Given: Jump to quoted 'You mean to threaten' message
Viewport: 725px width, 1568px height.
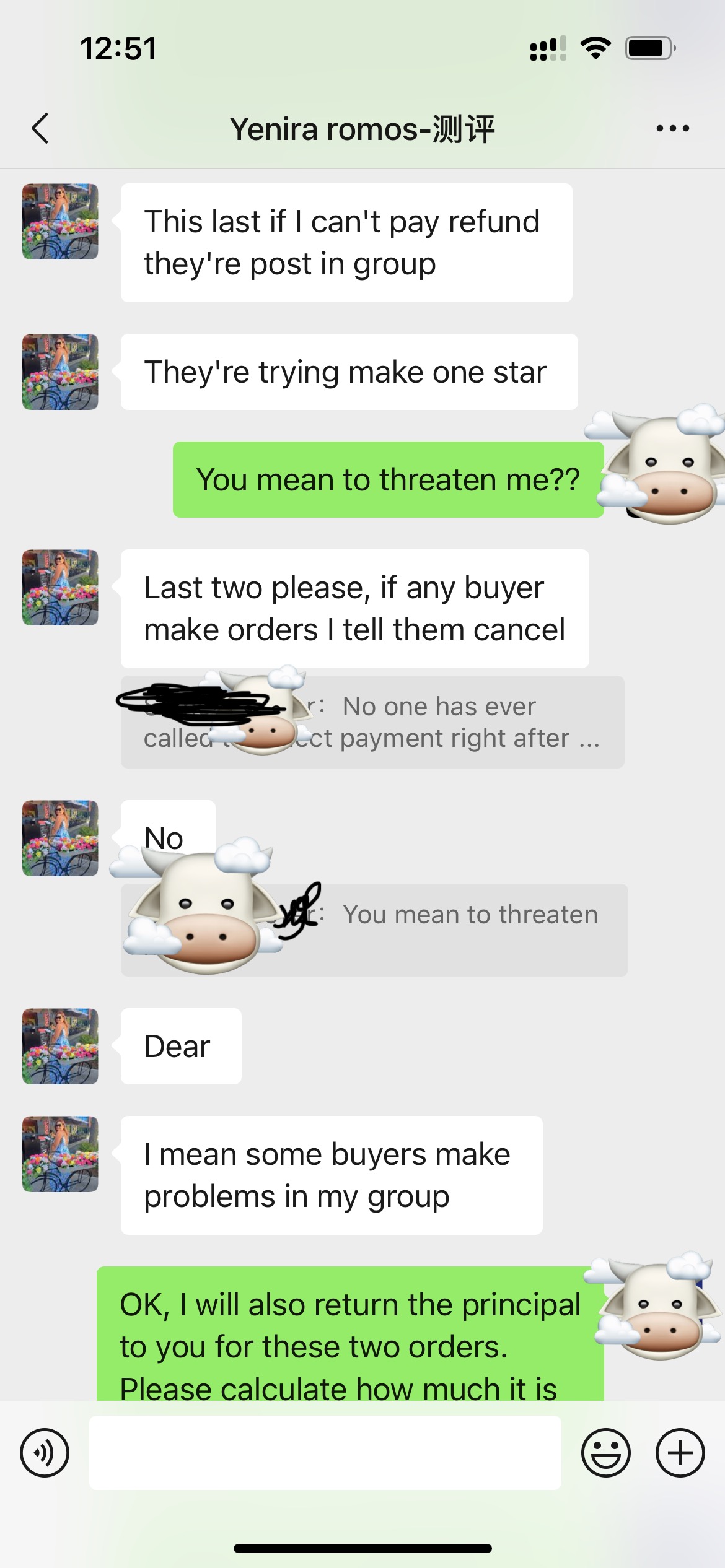Looking at the screenshot, I should coord(459,929).
